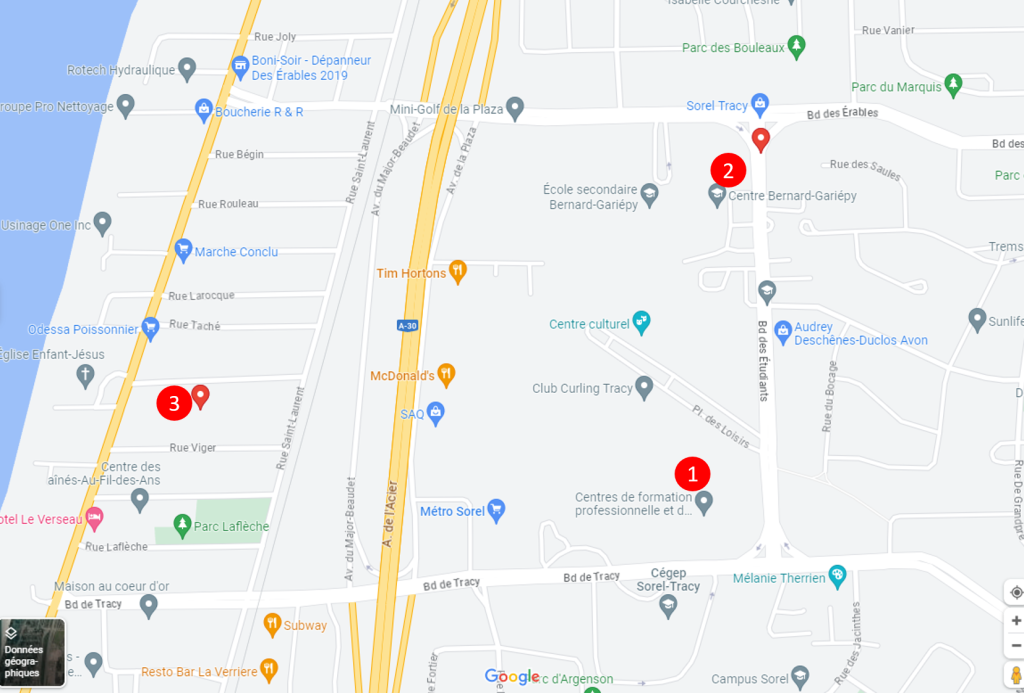This screenshot has height=693, width=1024.
Task: Open Mini-Golf de la Plaza marker
Action: [515, 107]
